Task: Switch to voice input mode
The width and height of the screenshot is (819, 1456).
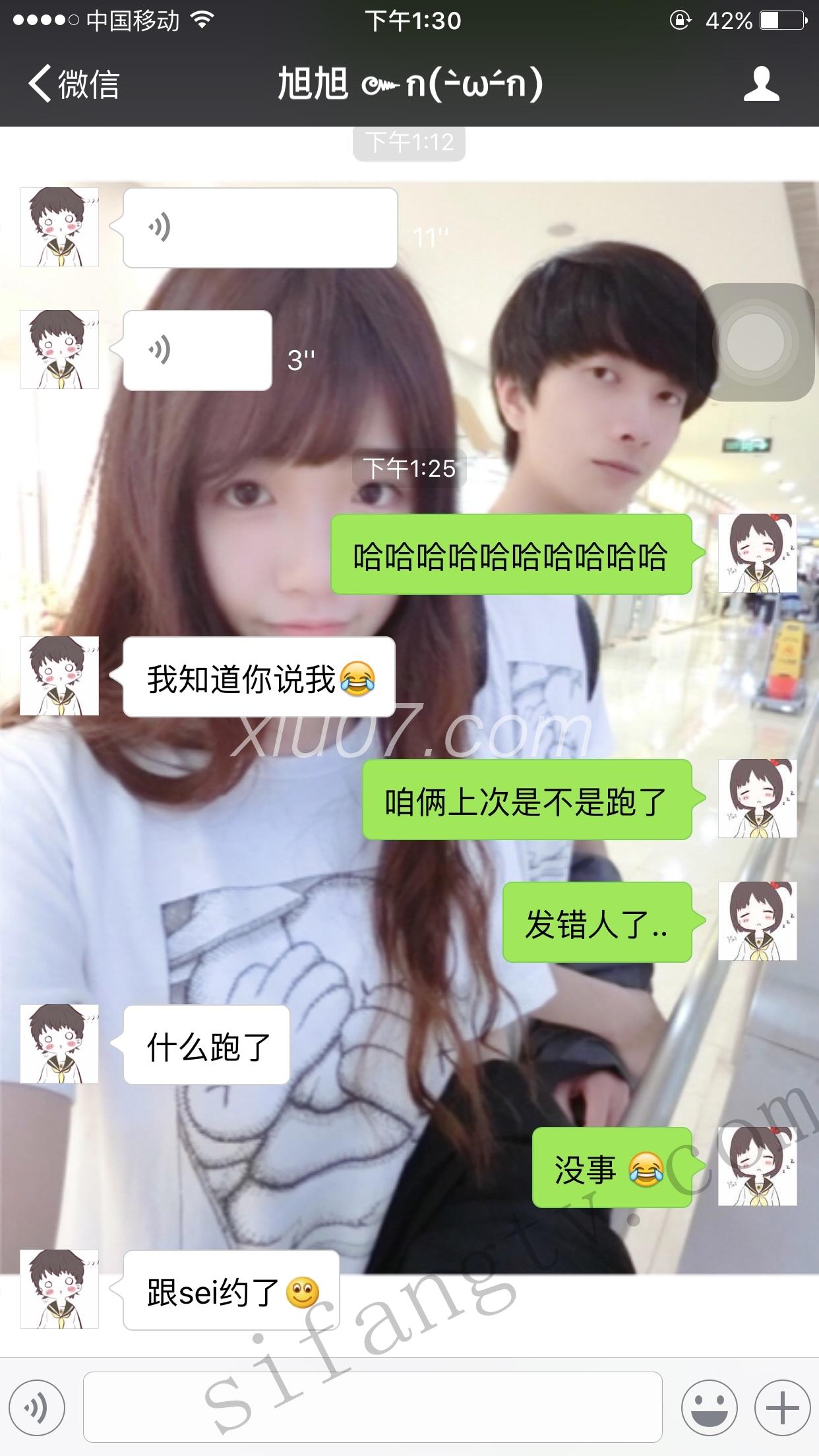Action: (x=36, y=1408)
